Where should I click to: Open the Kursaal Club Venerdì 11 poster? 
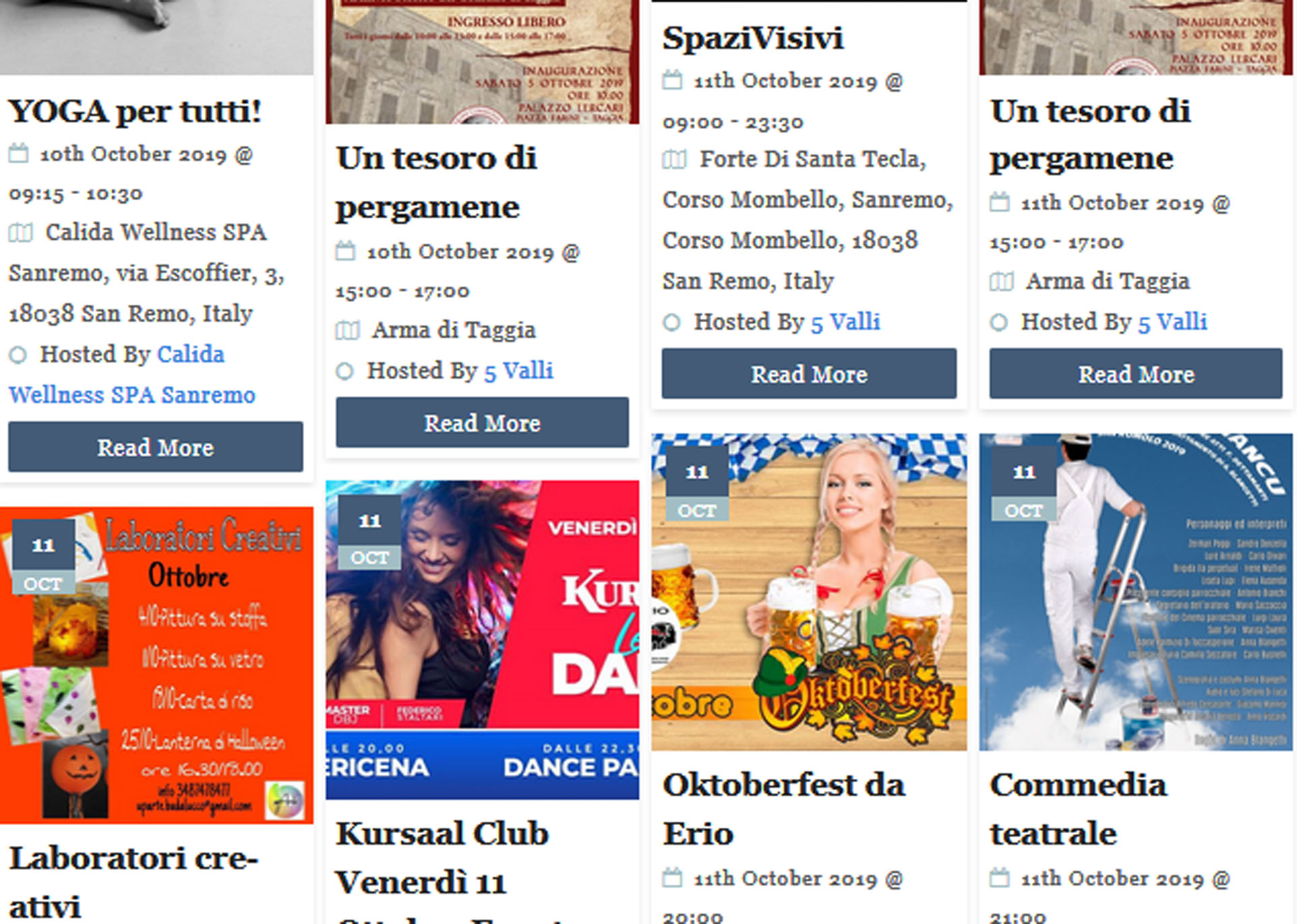point(482,640)
